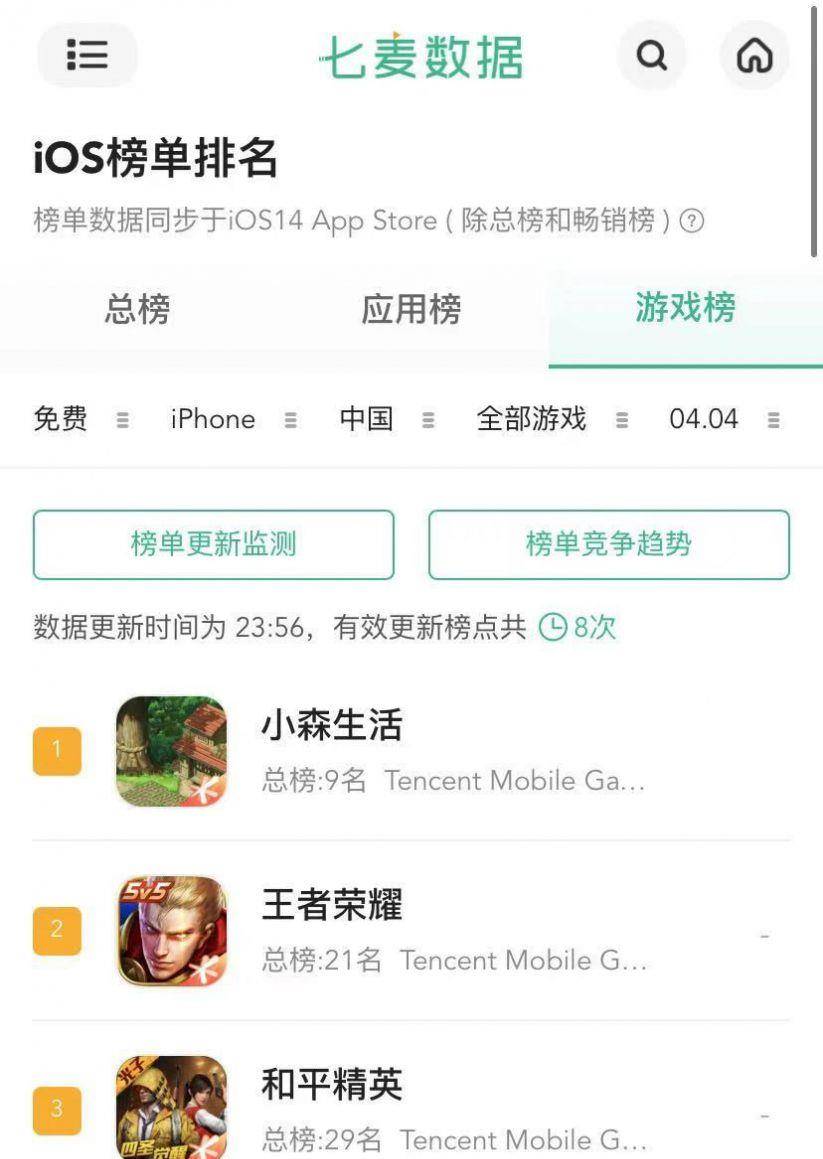
Task: Open the help question mark icon
Action: (691, 221)
